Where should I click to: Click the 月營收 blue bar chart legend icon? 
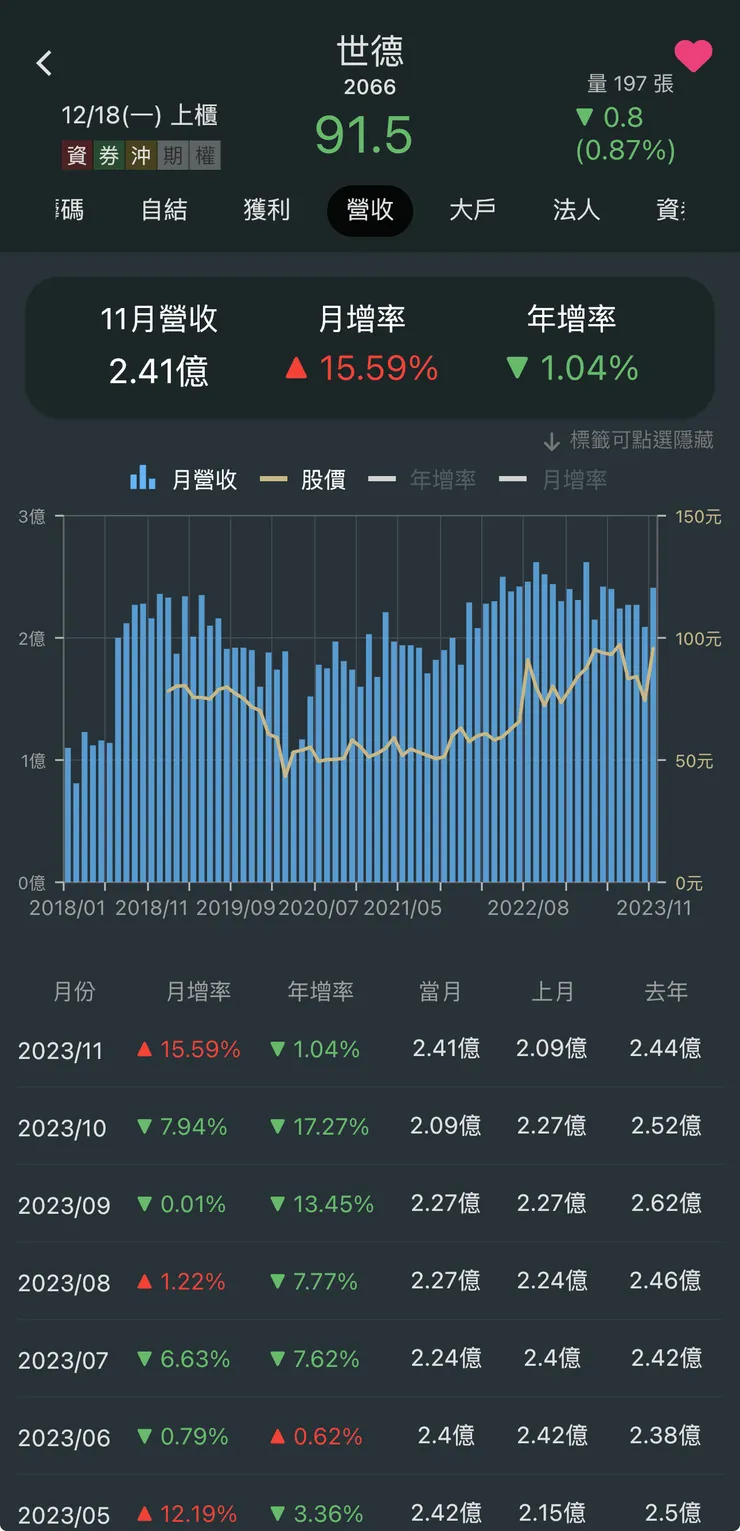[x=143, y=479]
